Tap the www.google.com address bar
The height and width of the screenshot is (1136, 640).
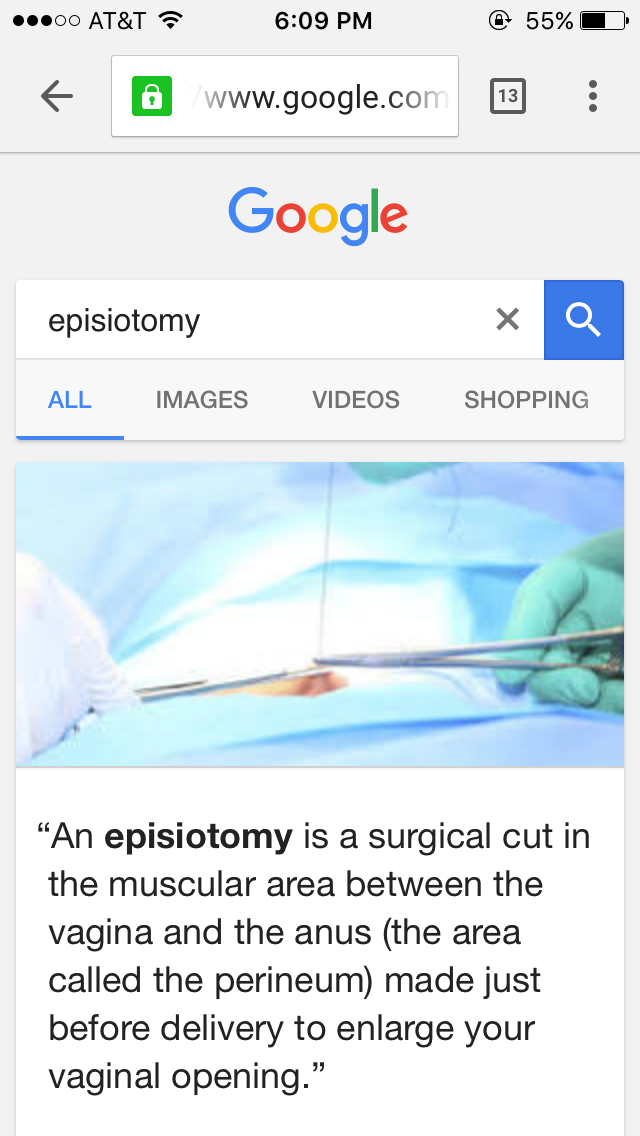point(300,97)
